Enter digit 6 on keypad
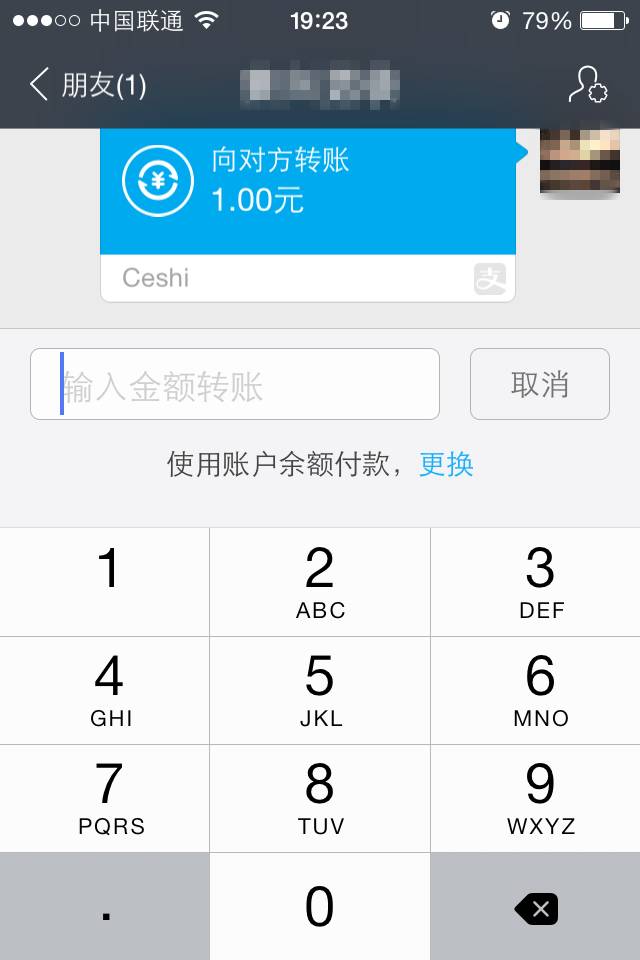This screenshot has height=960, width=640. [536, 690]
